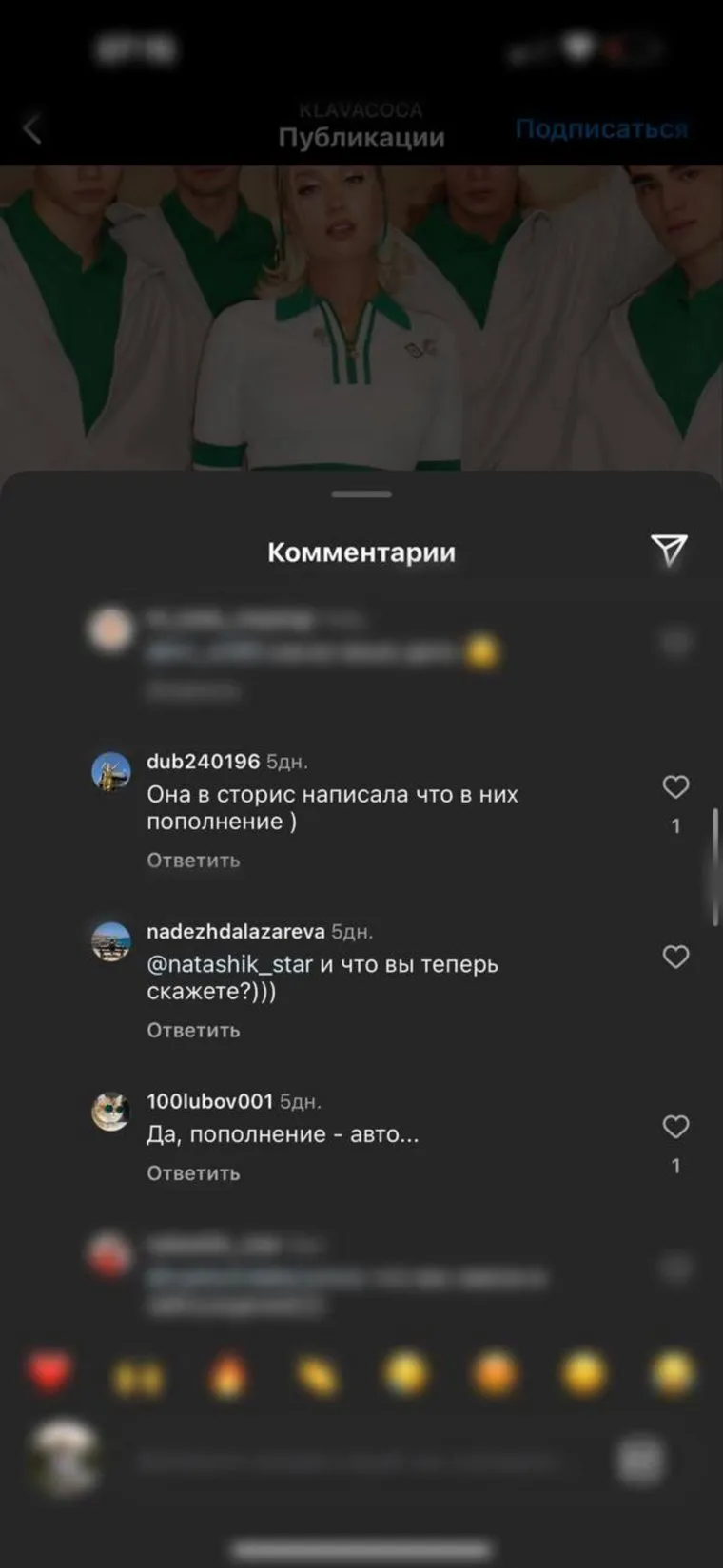Focus the add-comment text field
Image resolution: width=723 pixels, height=1568 pixels.
coord(361,1462)
